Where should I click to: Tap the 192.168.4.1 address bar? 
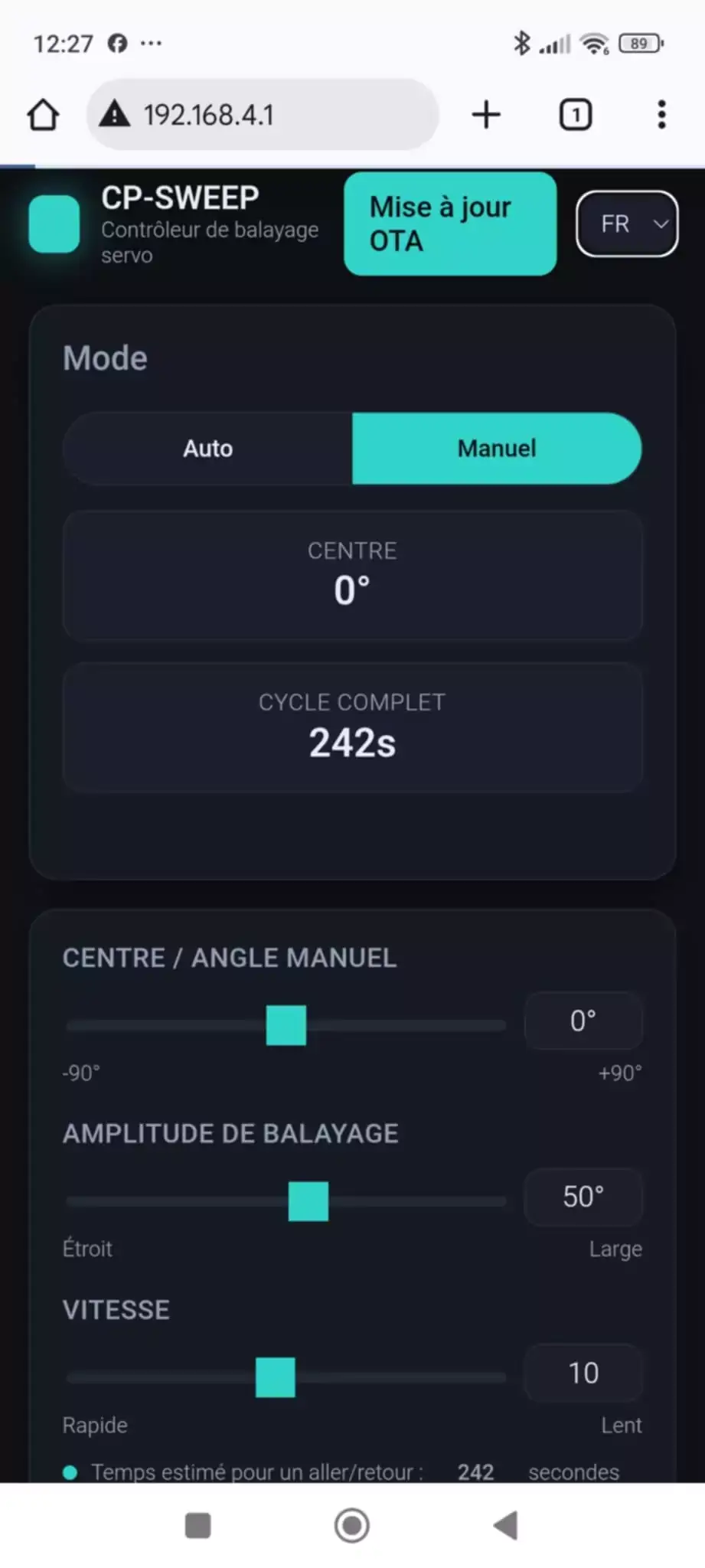[262, 116]
